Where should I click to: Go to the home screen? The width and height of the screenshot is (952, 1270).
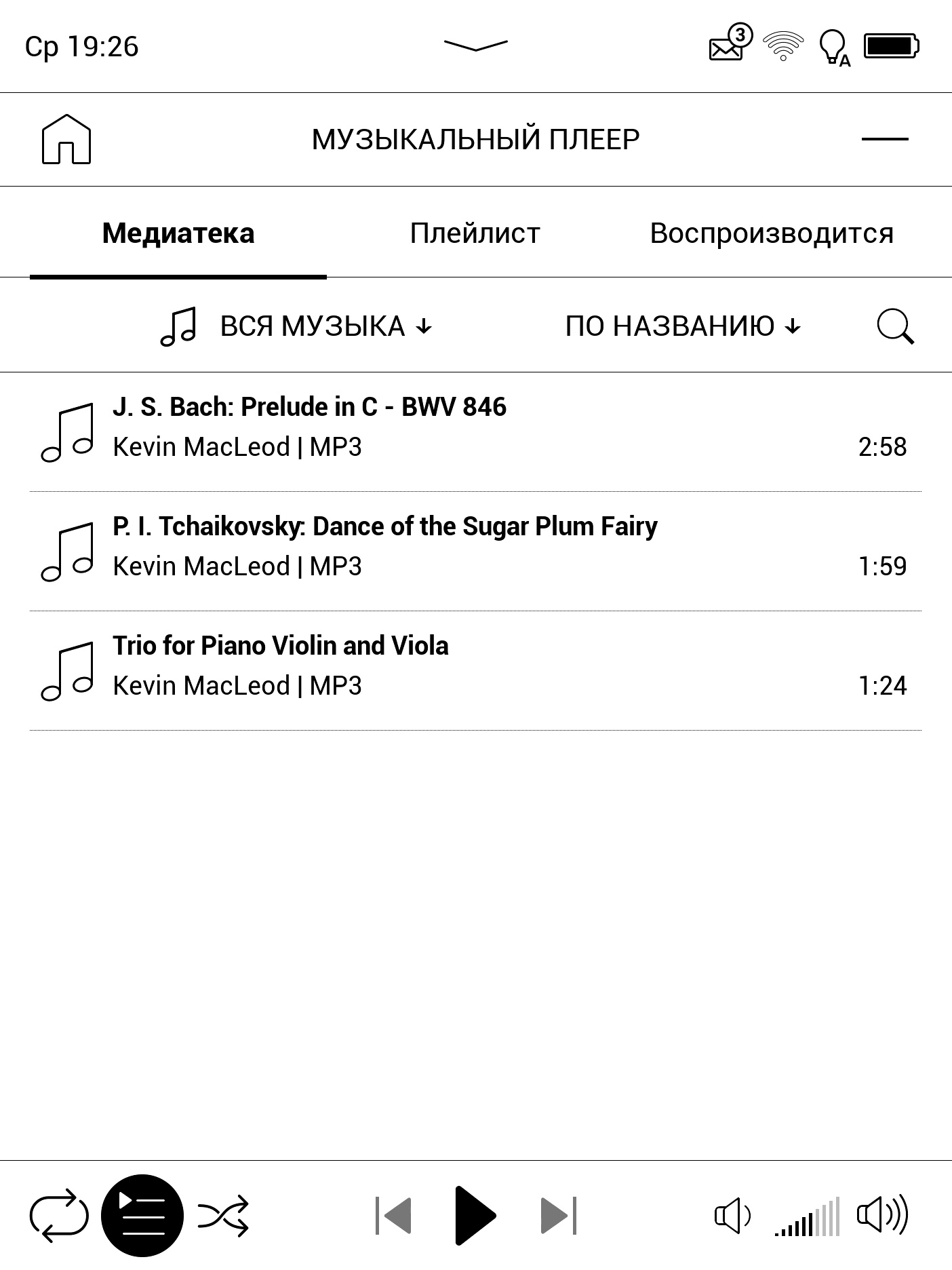point(66,139)
